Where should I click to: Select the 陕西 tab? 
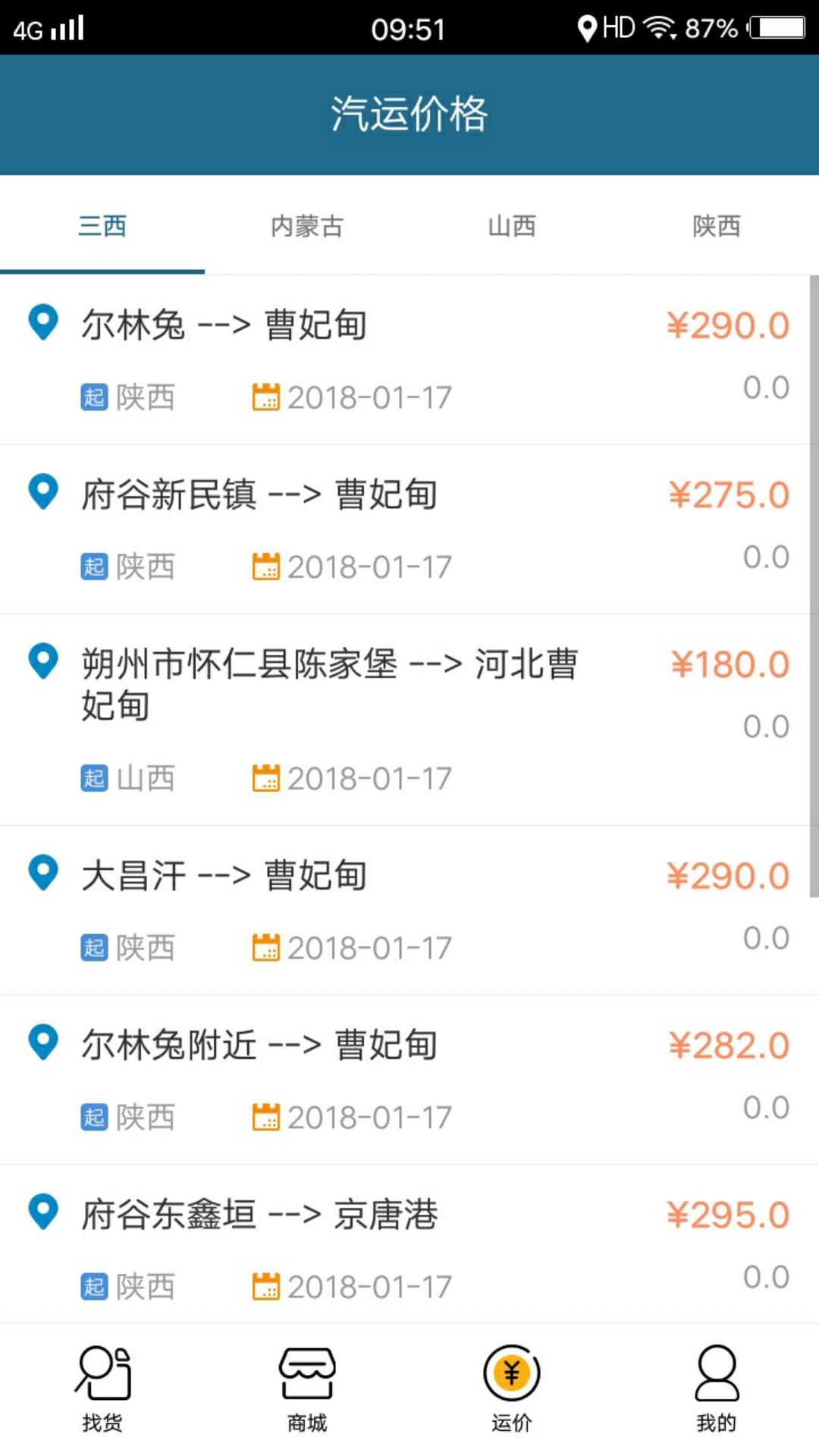pos(717,225)
